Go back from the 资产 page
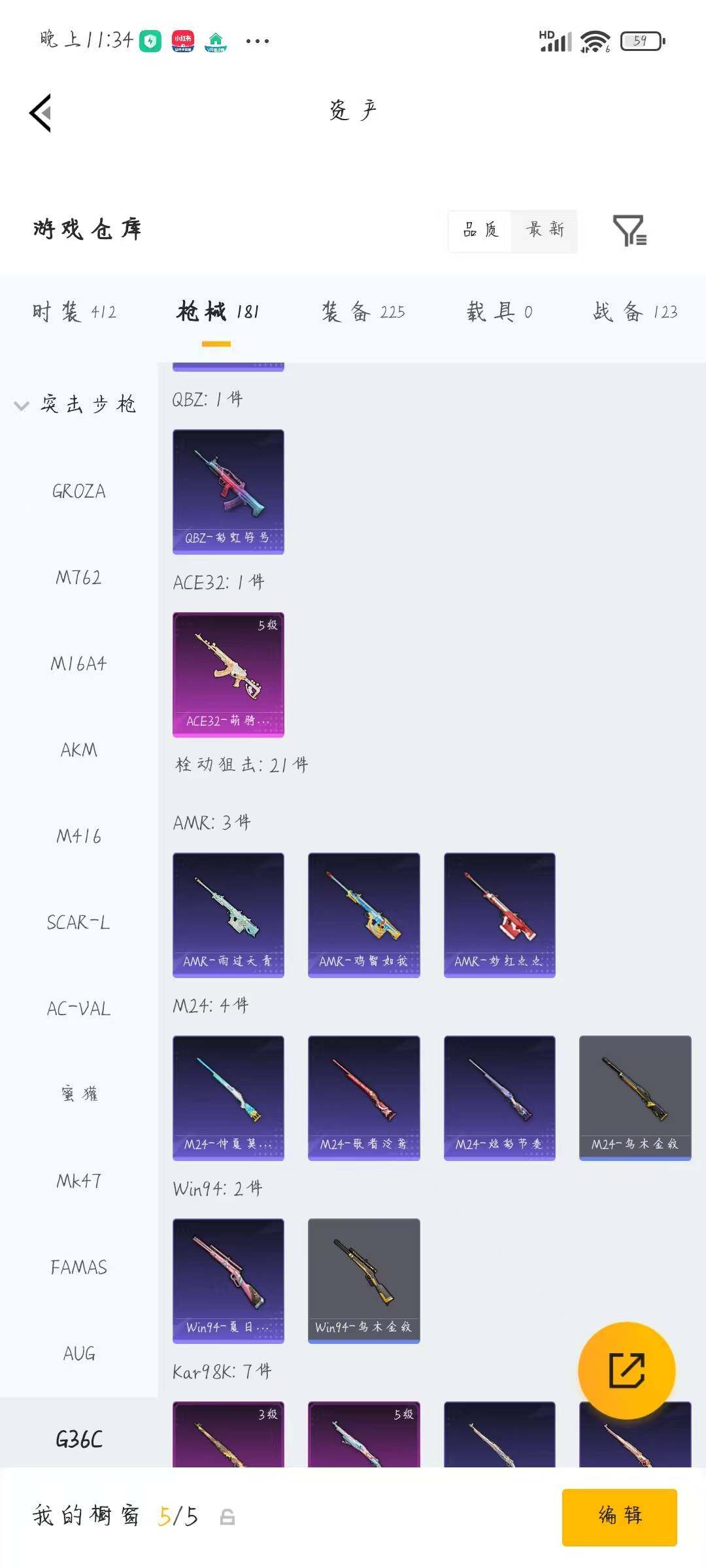The width and height of the screenshot is (706, 1568). [x=41, y=113]
